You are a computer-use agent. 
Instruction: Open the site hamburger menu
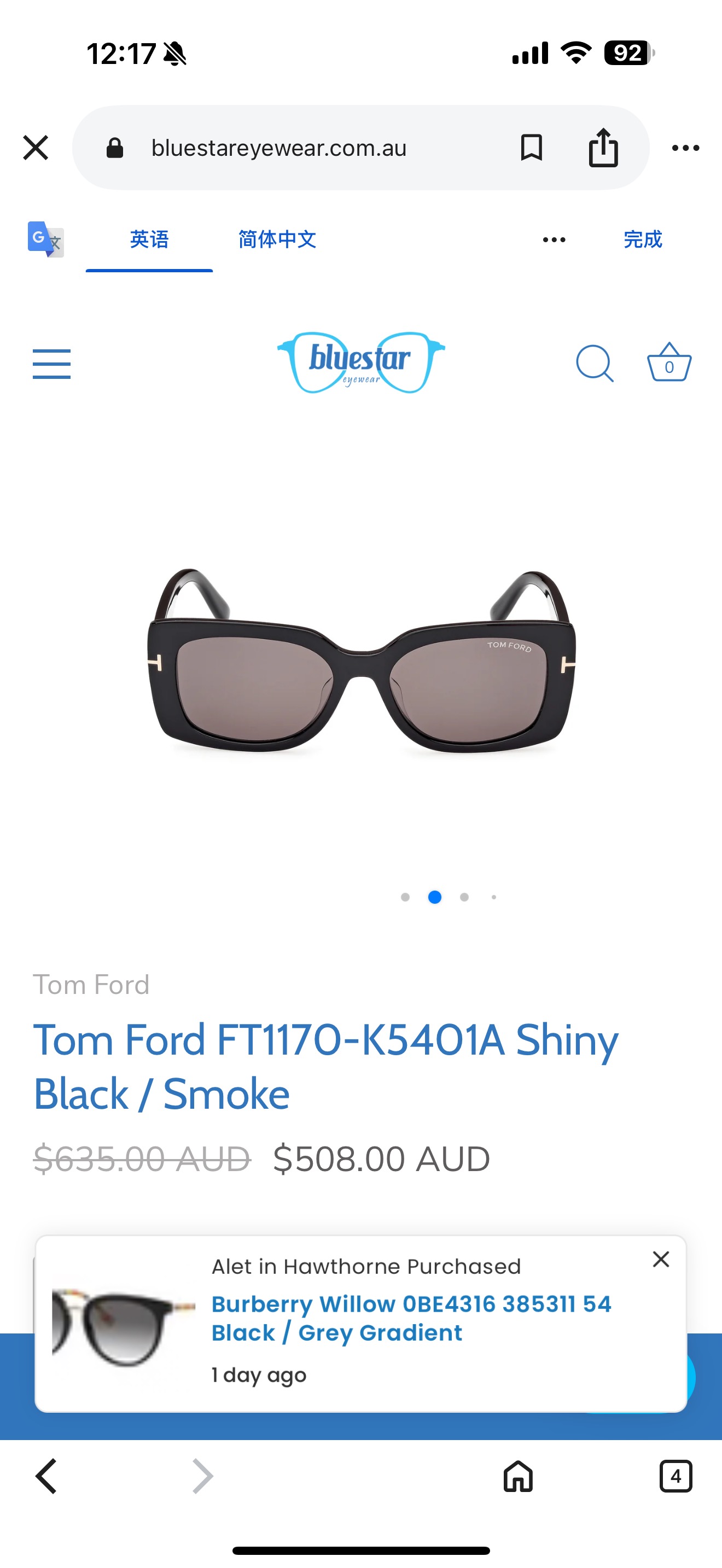click(x=52, y=364)
